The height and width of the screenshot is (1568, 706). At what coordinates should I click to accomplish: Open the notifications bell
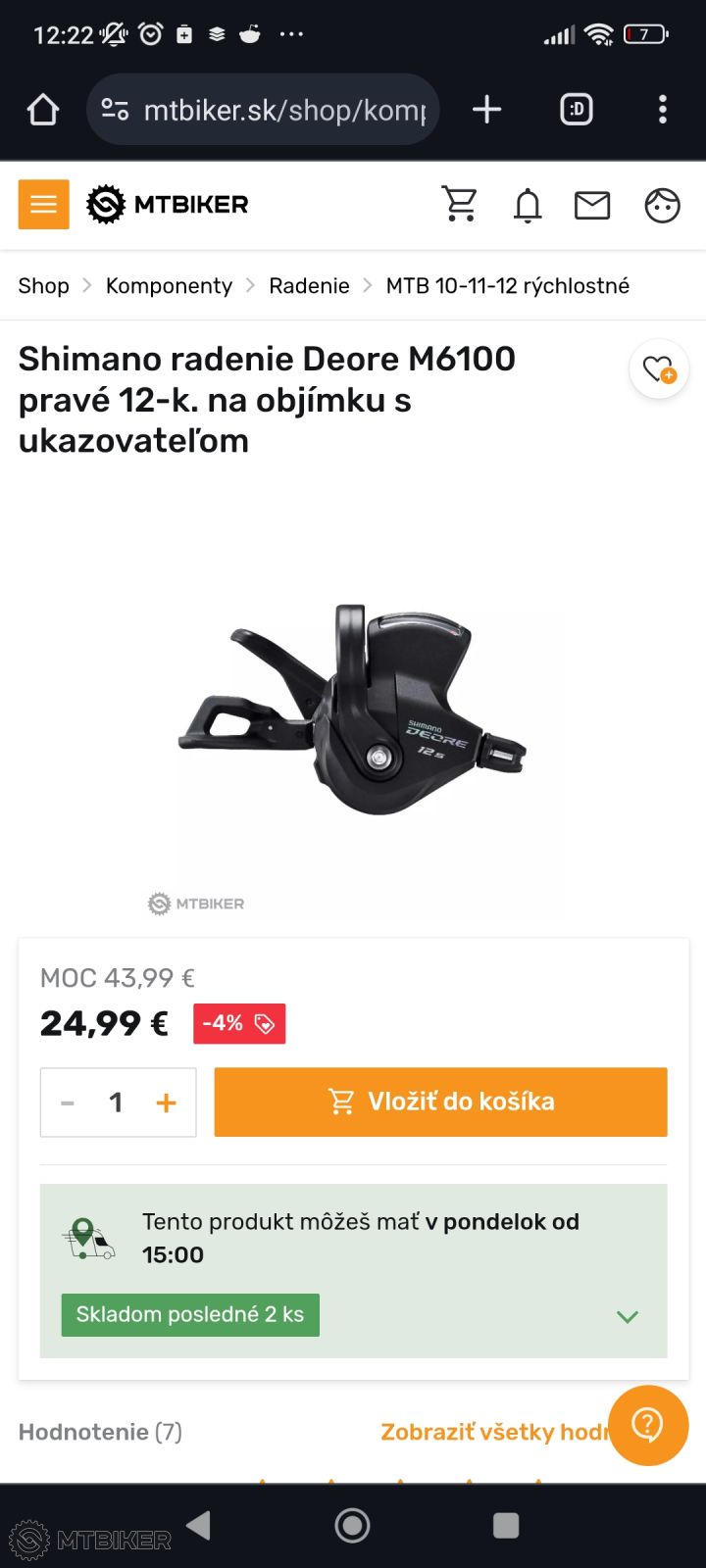[x=528, y=205]
